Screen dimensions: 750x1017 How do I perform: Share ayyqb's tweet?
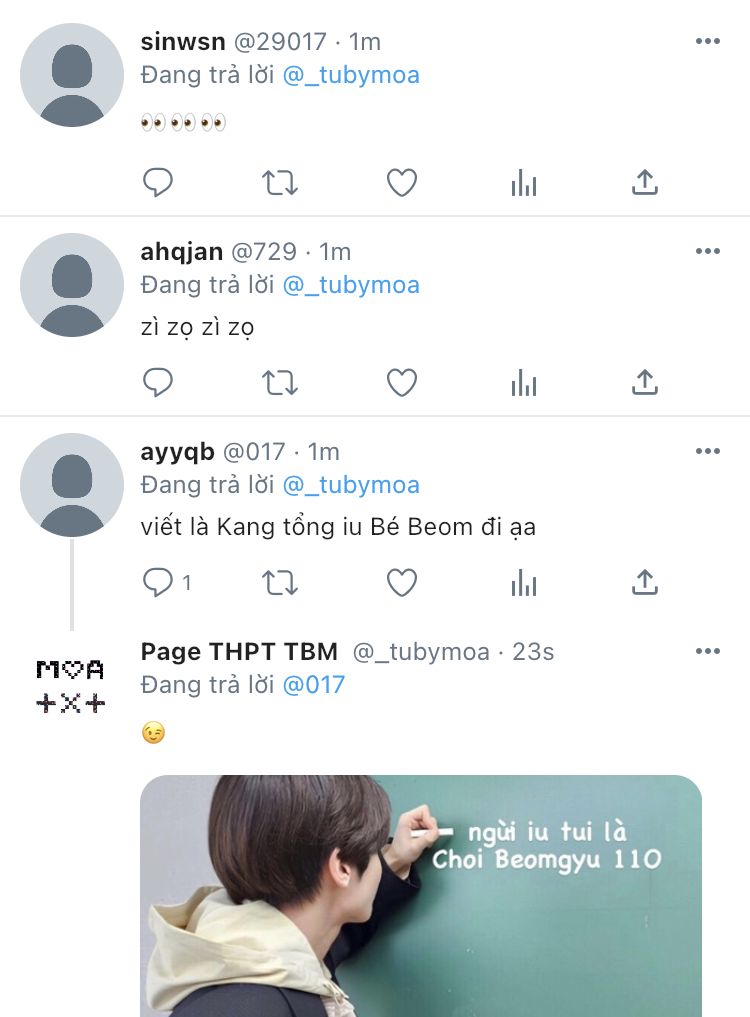click(645, 582)
